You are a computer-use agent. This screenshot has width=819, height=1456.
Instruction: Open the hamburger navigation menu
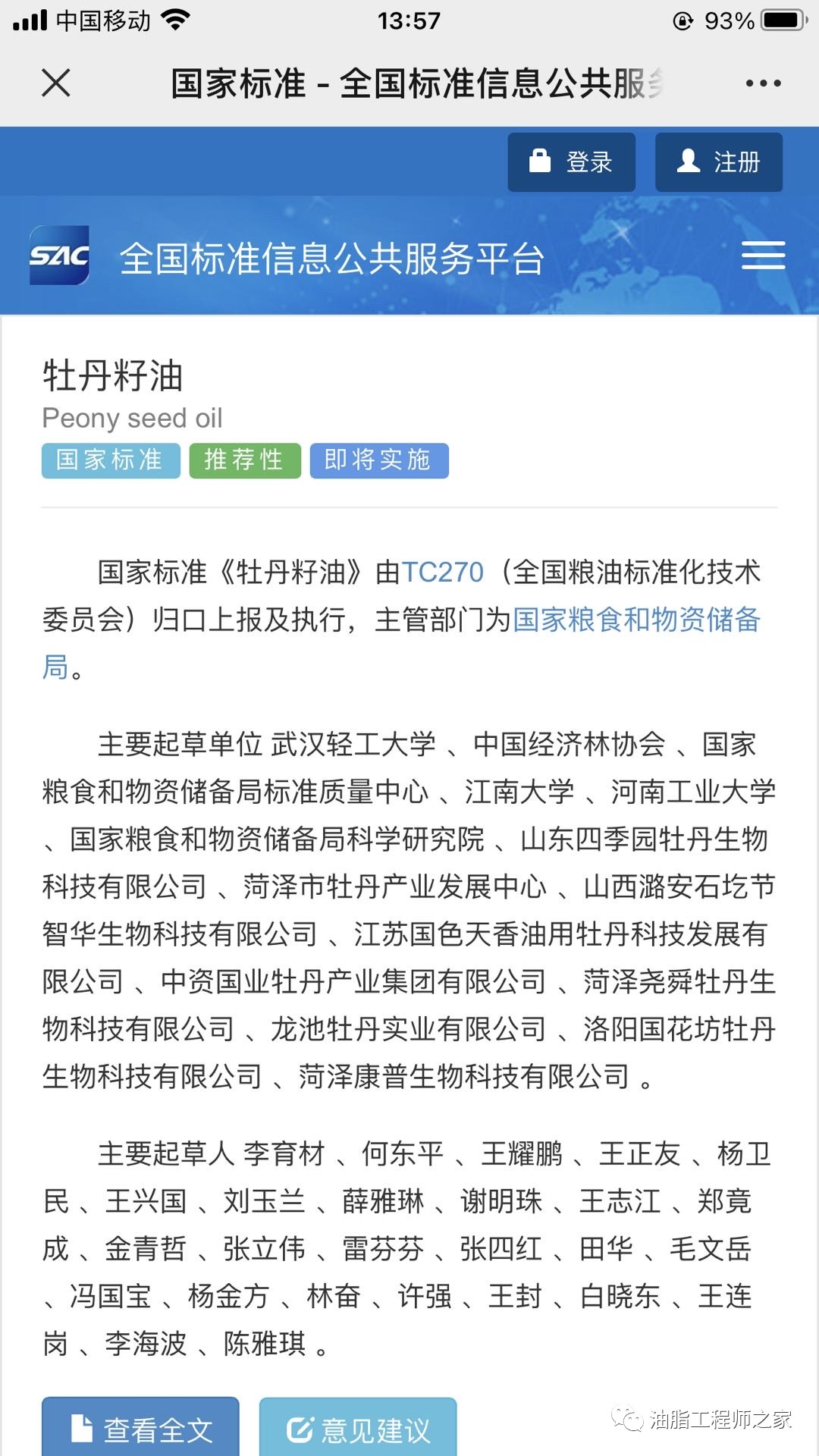763,256
